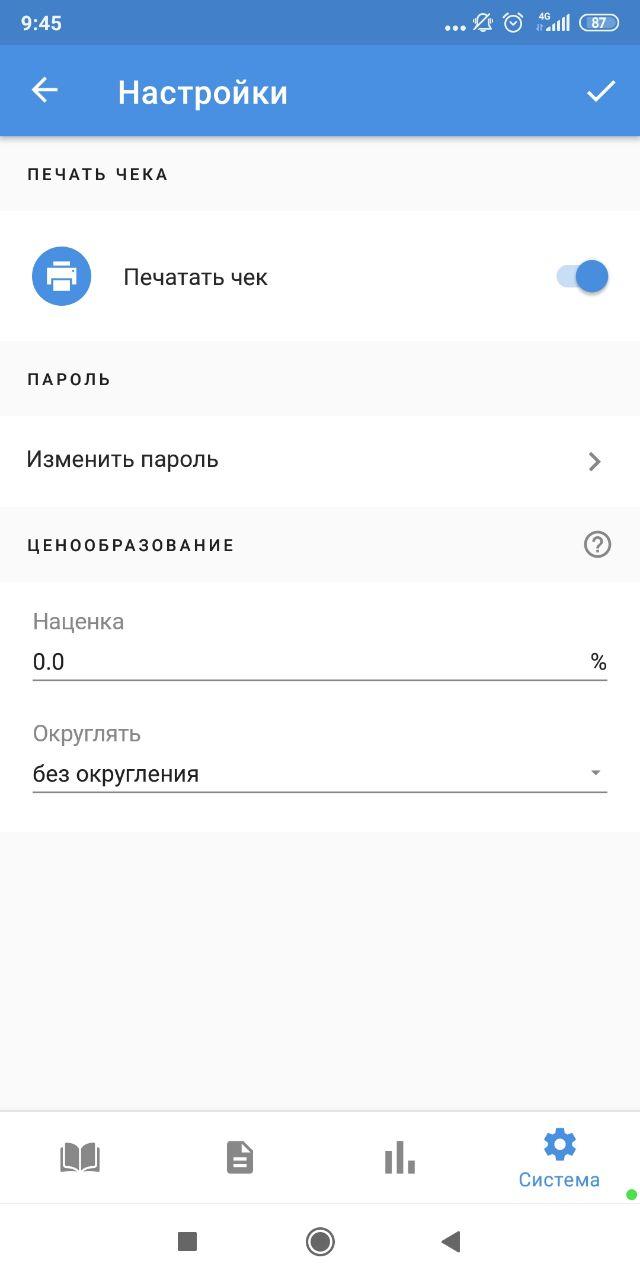This screenshot has width=640, height=1280.
Task: Select the Система tab
Action: (559, 1160)
